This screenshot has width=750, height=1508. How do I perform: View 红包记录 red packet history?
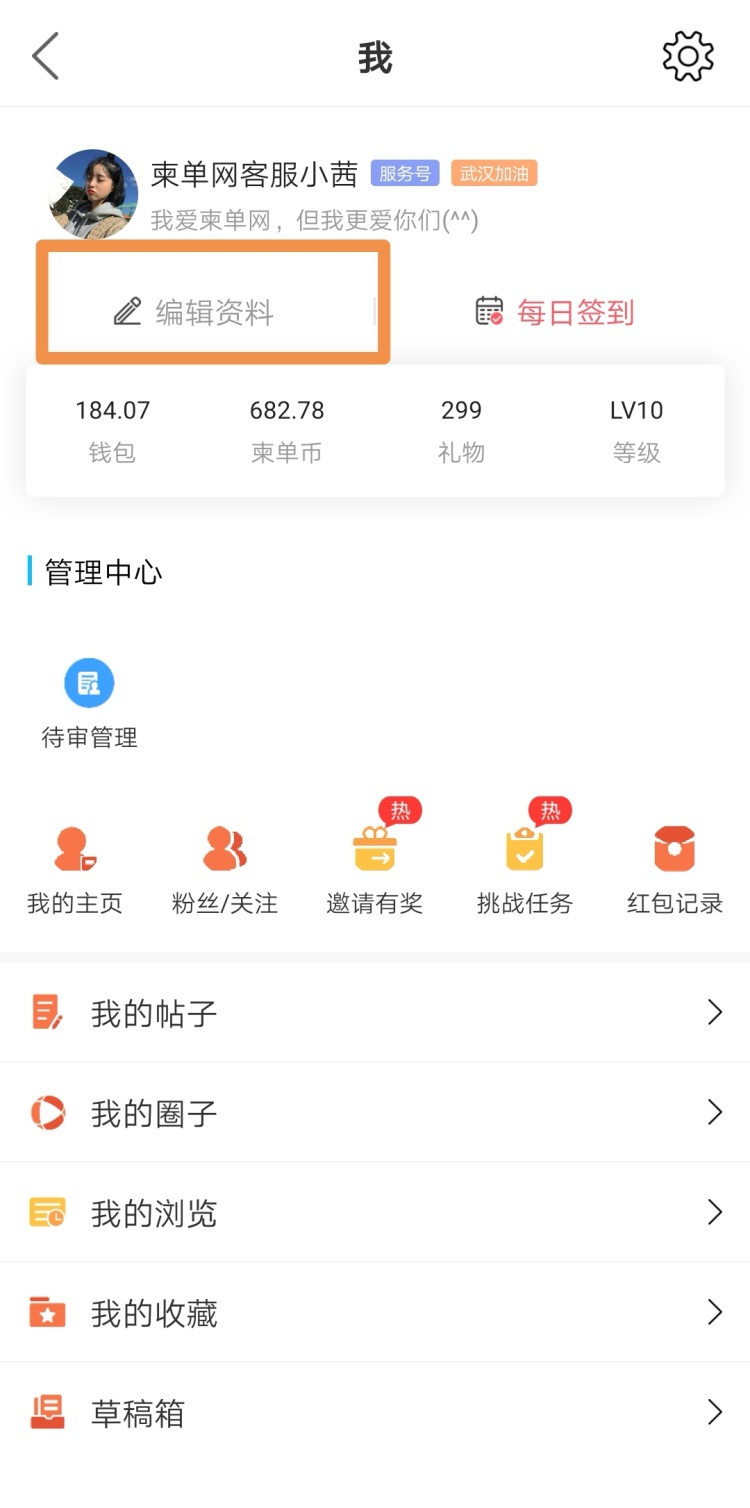(675, 870)
